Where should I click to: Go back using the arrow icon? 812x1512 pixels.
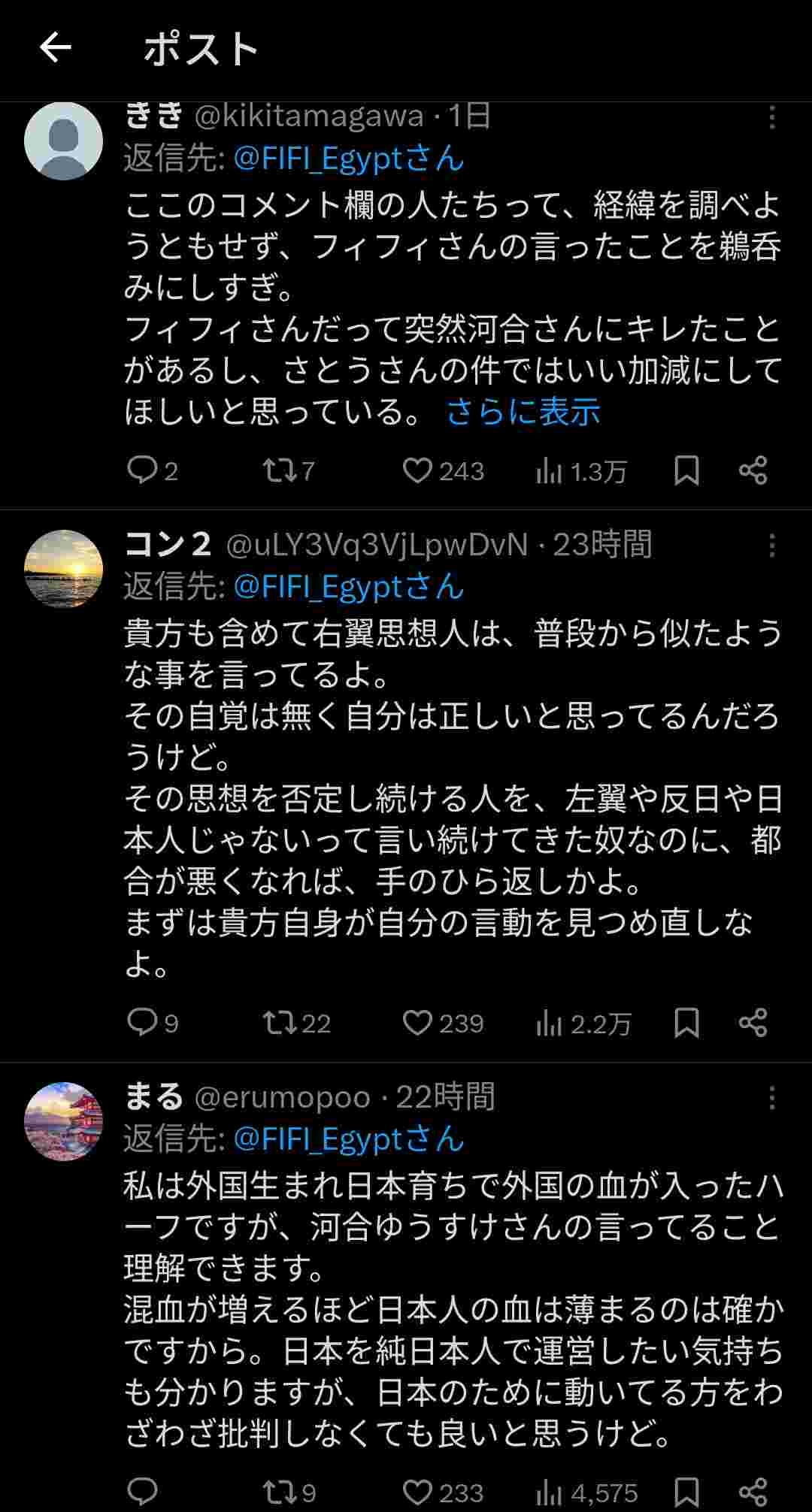click(x=55, y=48)
